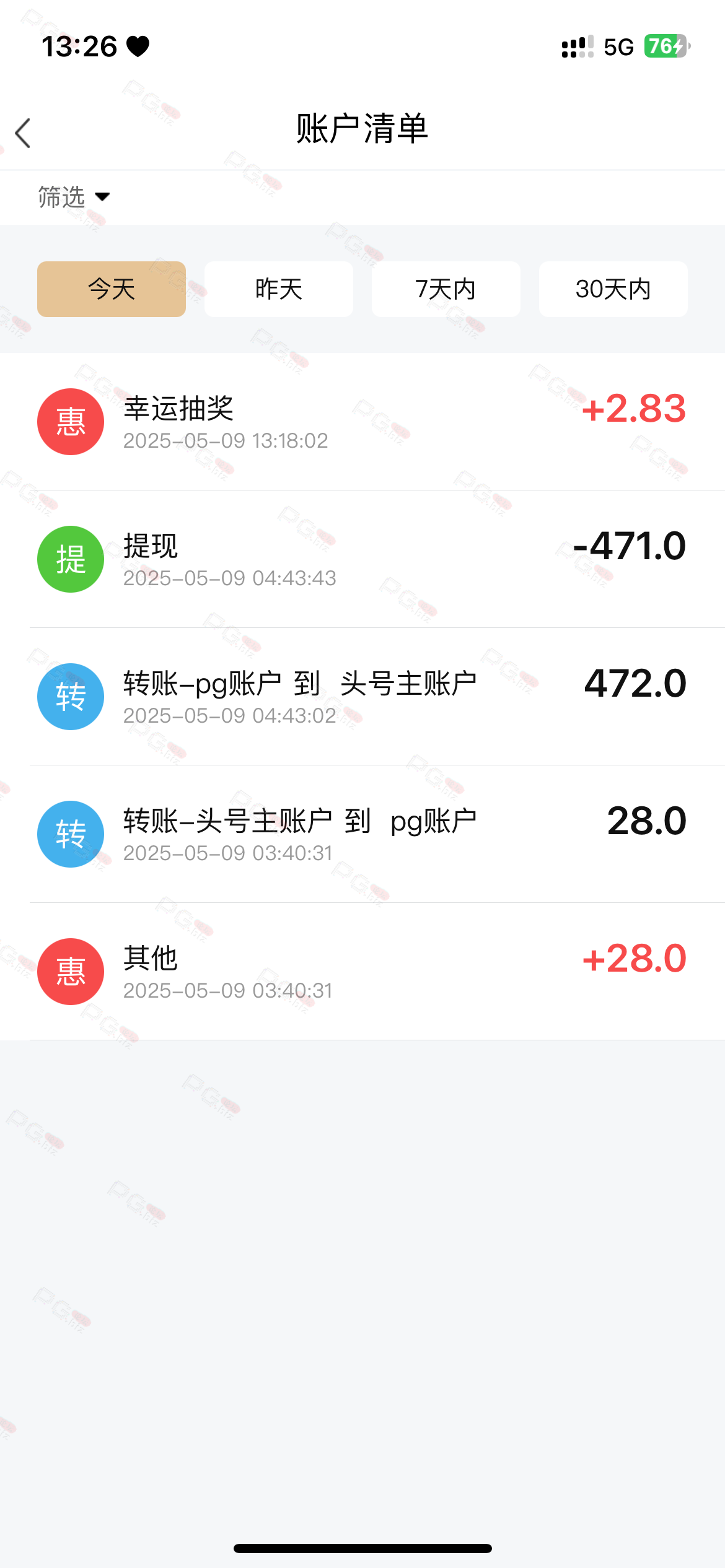Open the 转账-头号主账户 到 pg账户 record

tap(362, 834)
